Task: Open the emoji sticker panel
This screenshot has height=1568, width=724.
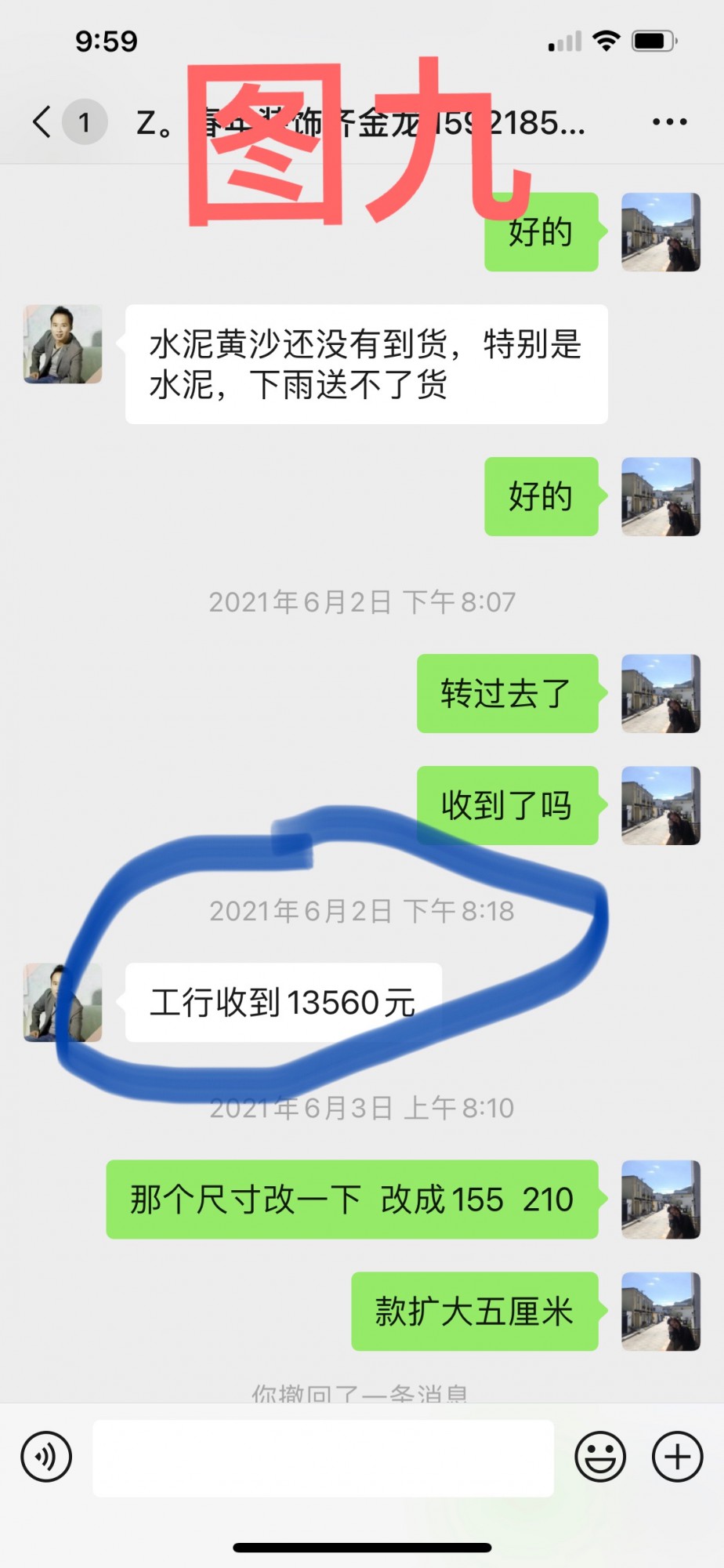Action: [600, 1457]
